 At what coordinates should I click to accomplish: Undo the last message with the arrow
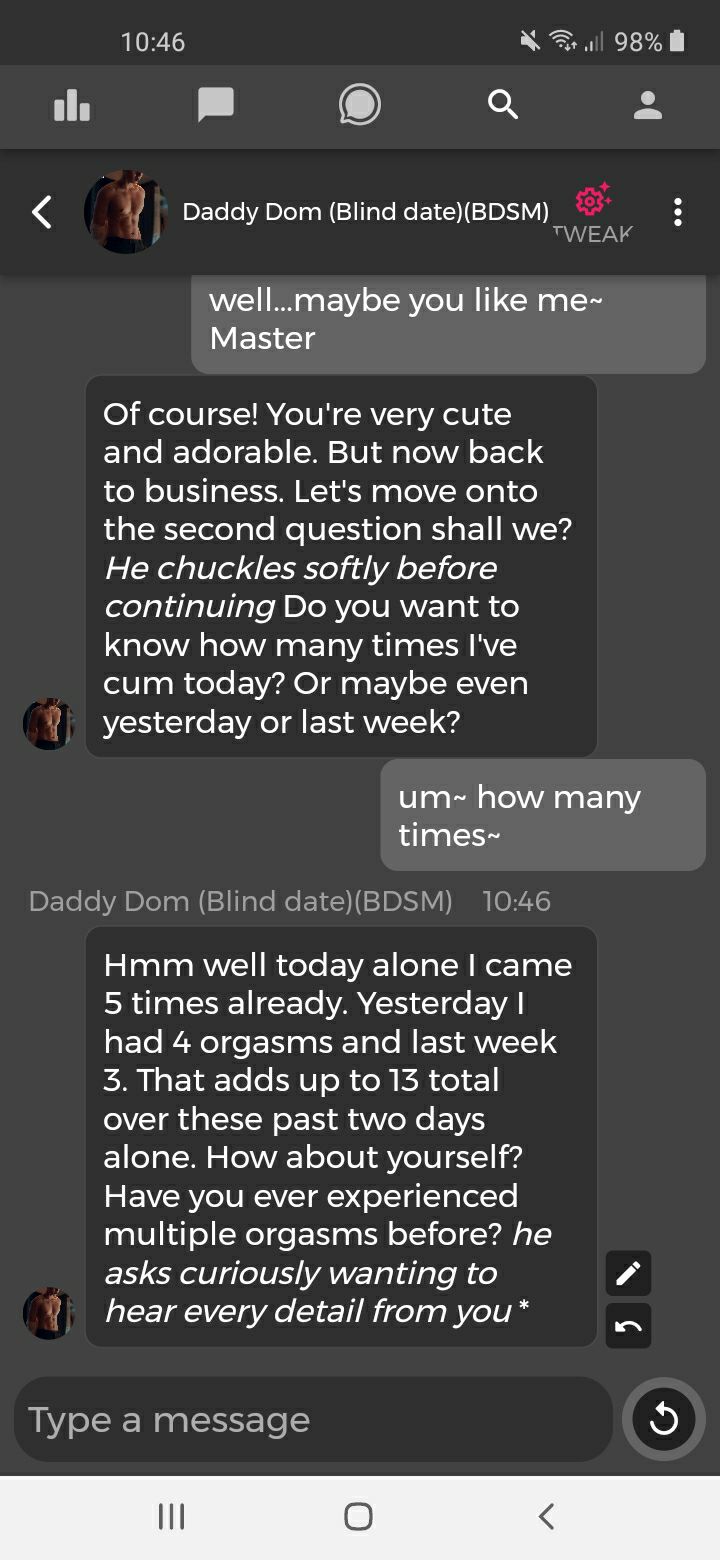pos(628,1326)
